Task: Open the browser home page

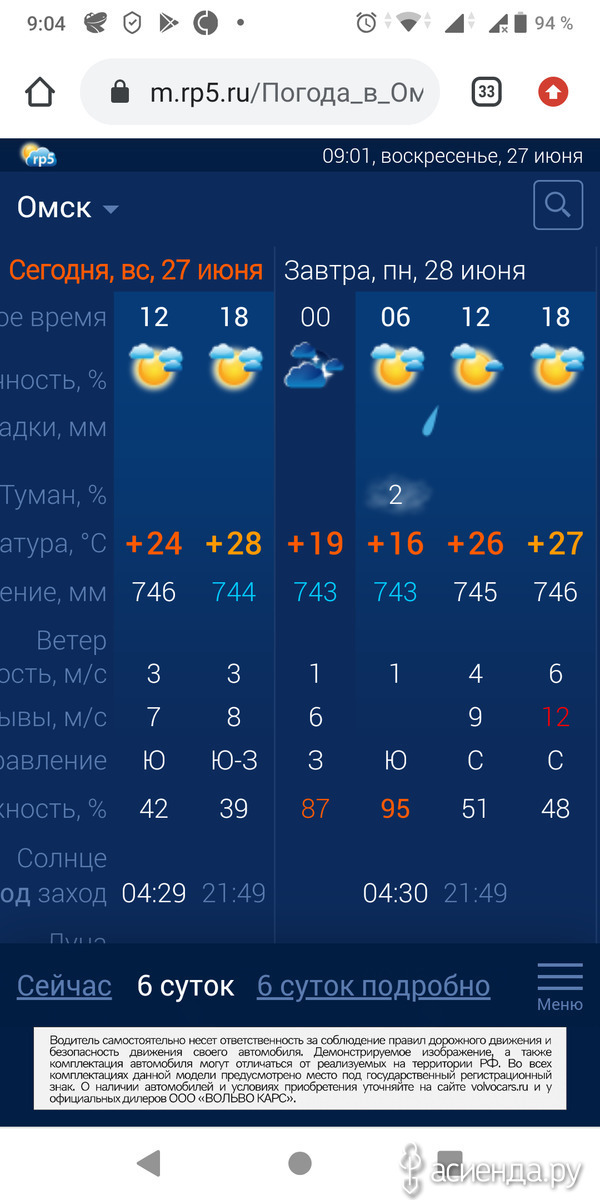Action: (x=39, y=93)
